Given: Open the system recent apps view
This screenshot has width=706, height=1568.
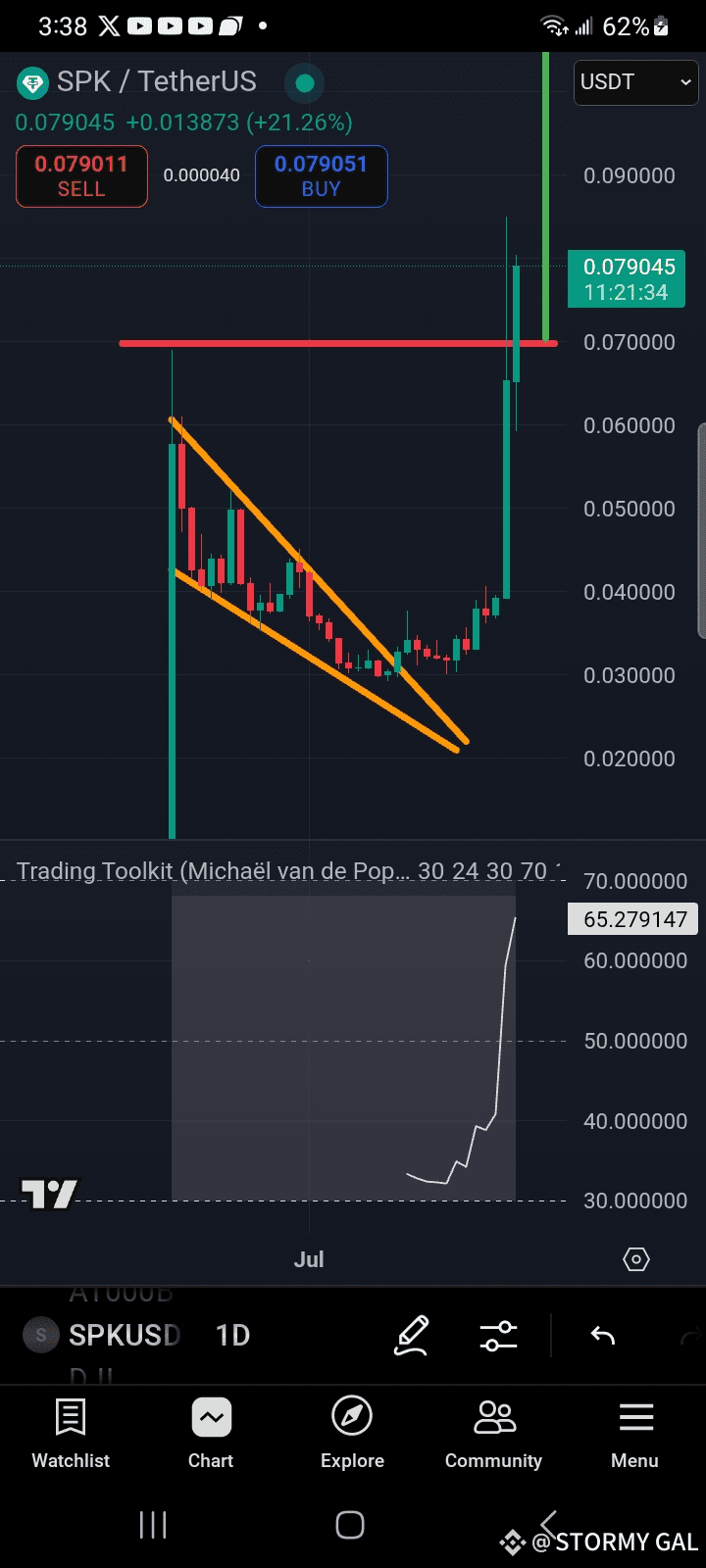Looking at the screenshot, I should pos(153,1525).
